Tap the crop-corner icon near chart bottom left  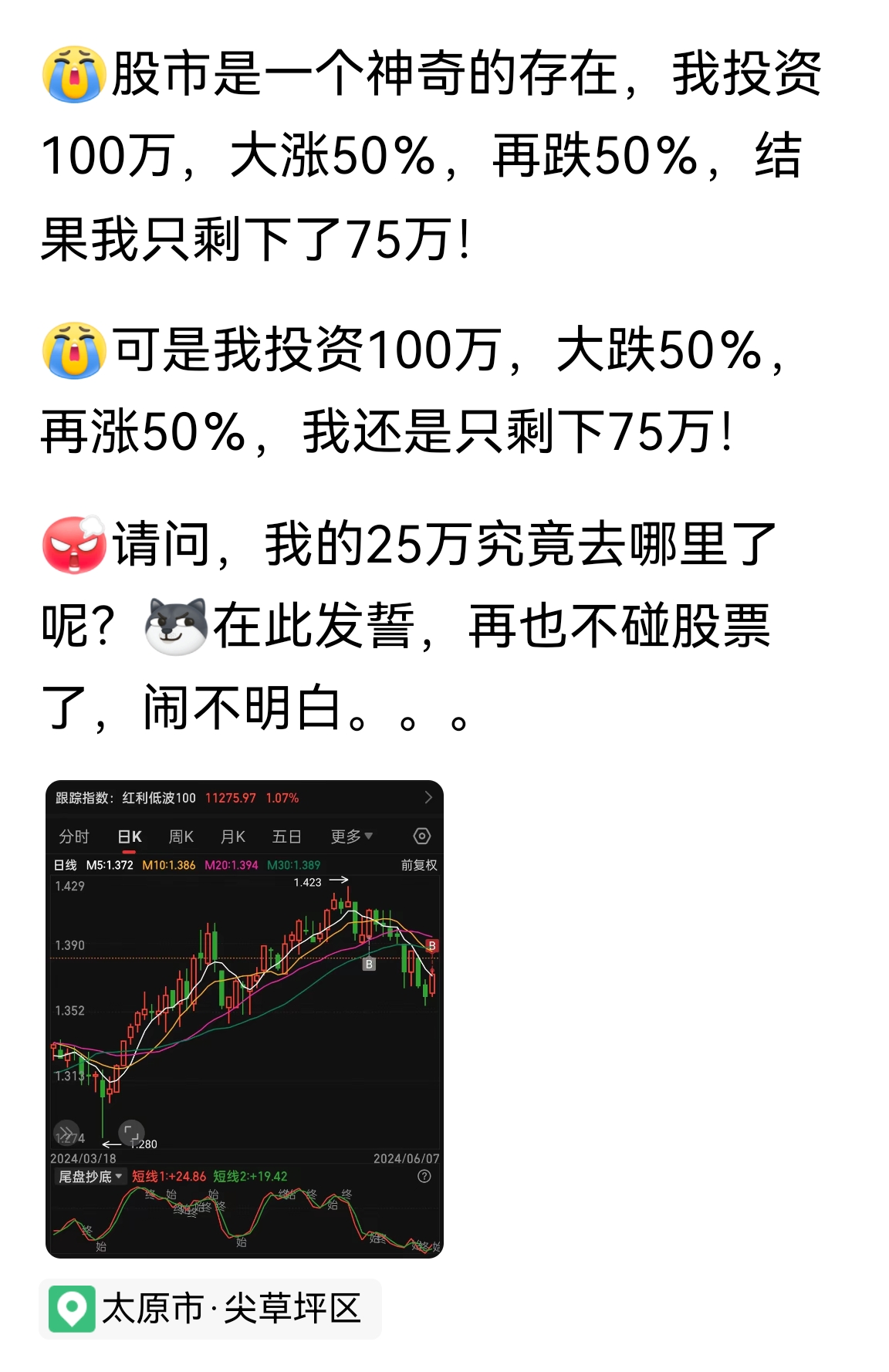point(130,1133)
